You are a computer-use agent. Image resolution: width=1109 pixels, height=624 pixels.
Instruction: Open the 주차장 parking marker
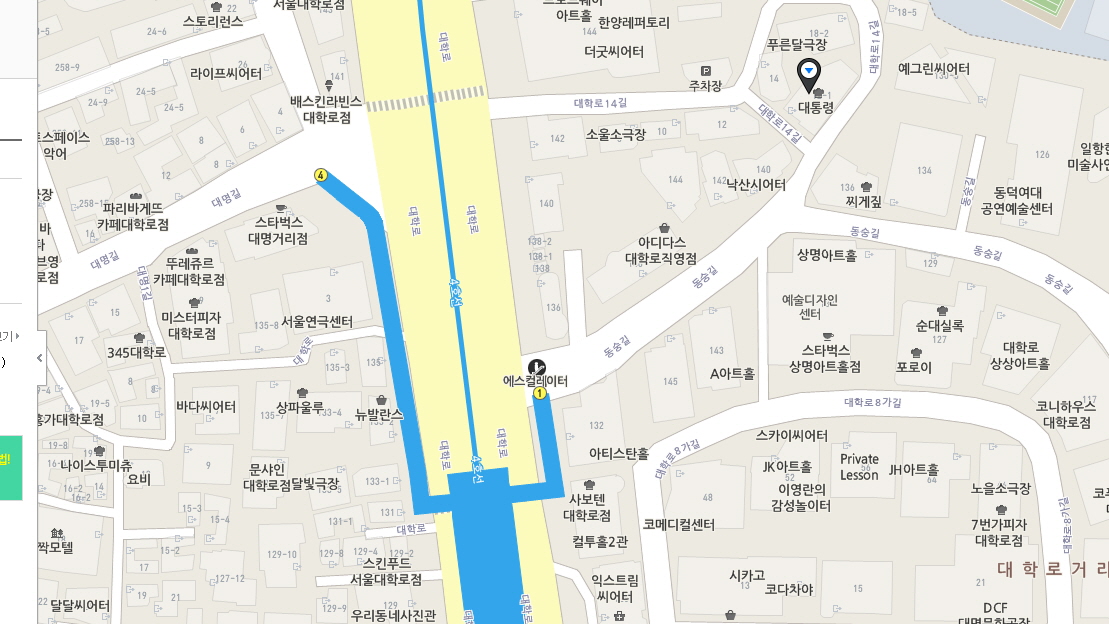706,72
